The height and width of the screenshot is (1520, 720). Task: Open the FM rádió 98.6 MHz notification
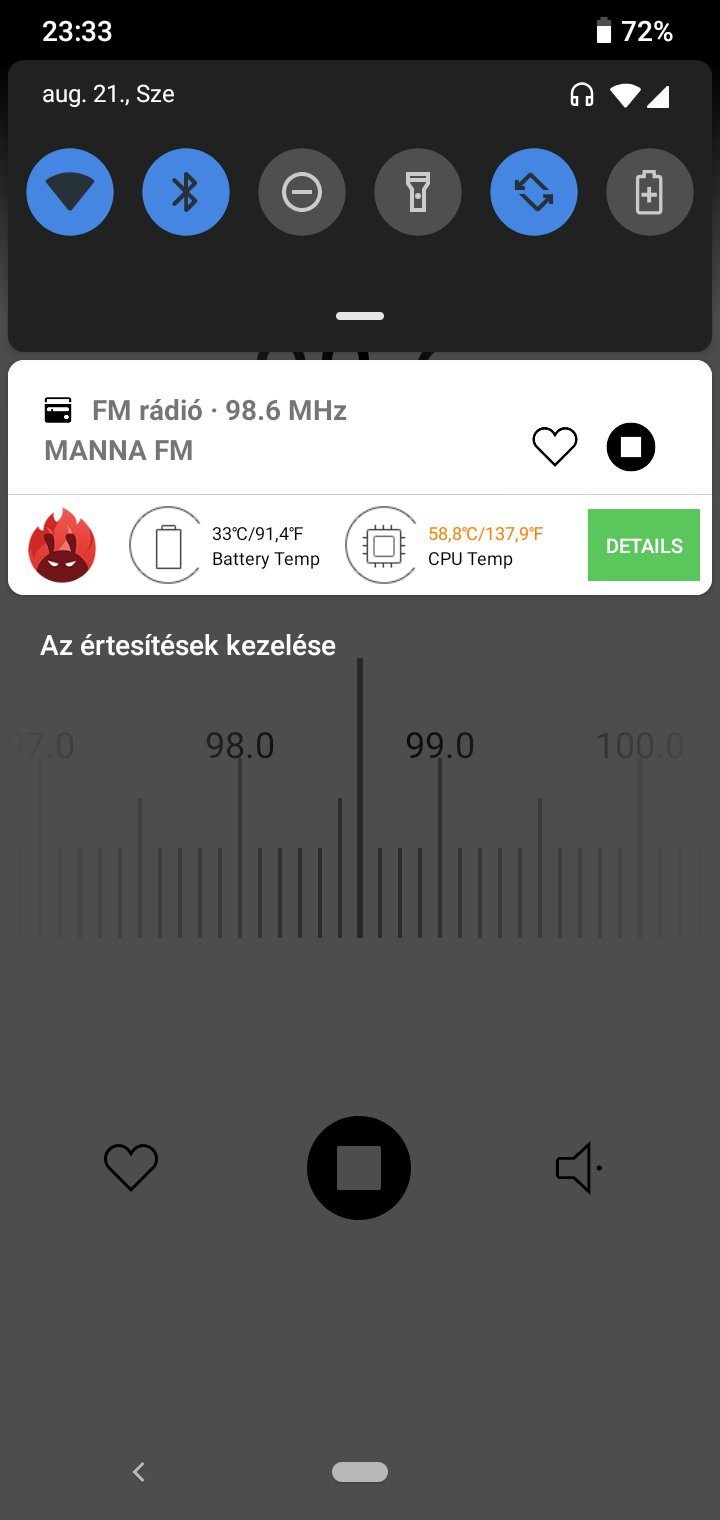click(270, 428)
